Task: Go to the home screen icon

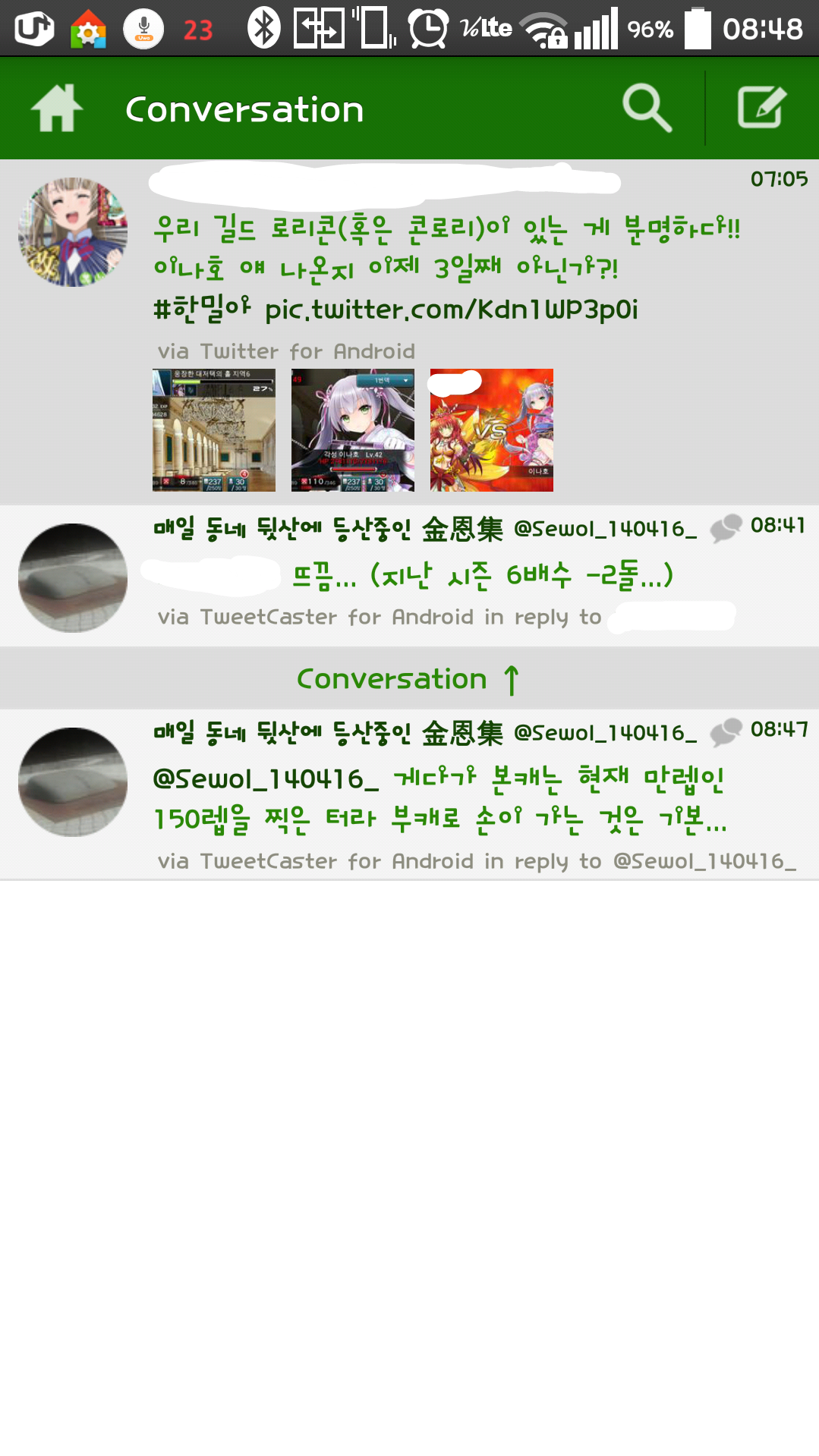Action: pyautogui.click(x=57, y=108)
